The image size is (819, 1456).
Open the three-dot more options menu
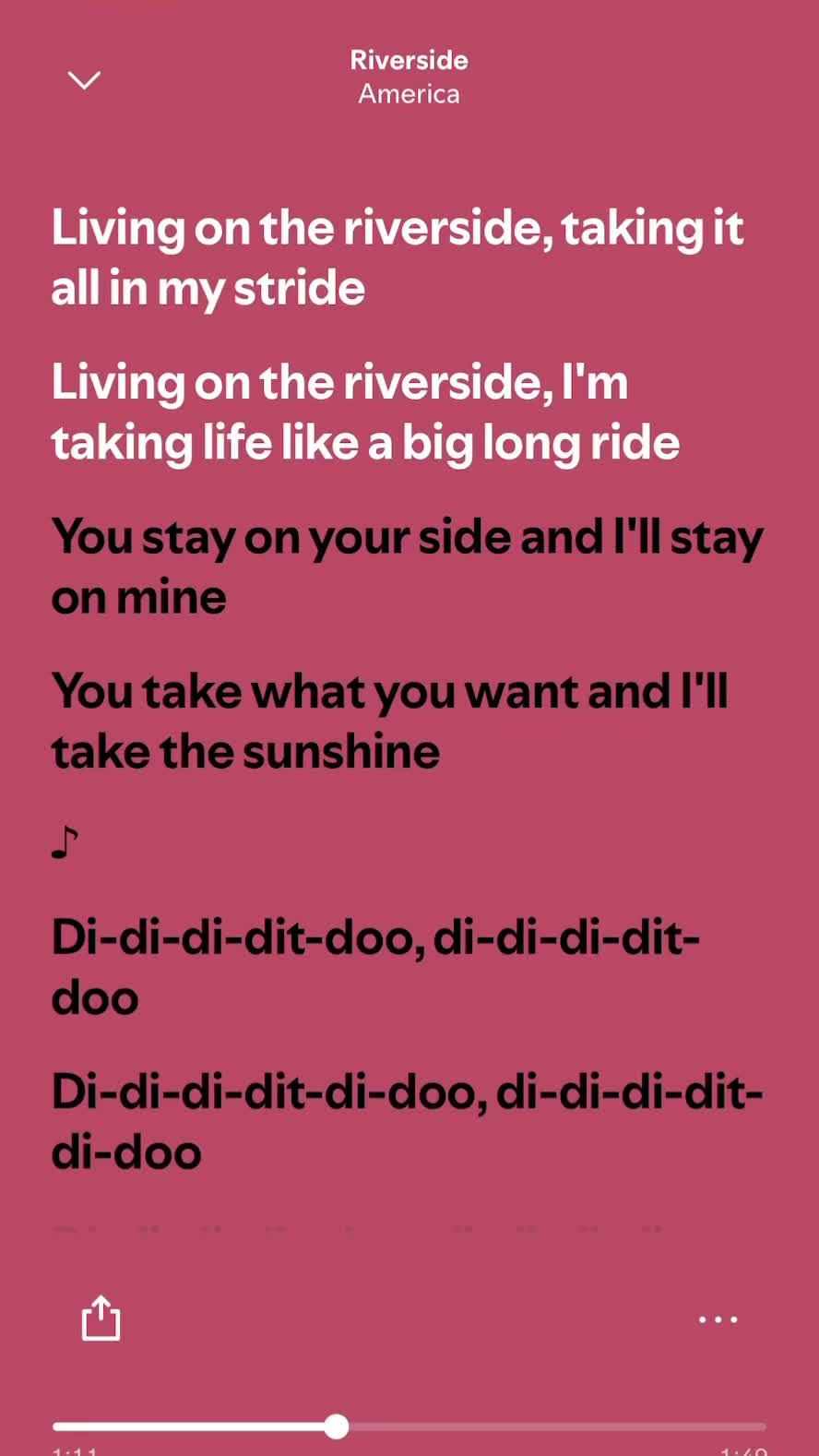coord(718,1319)
